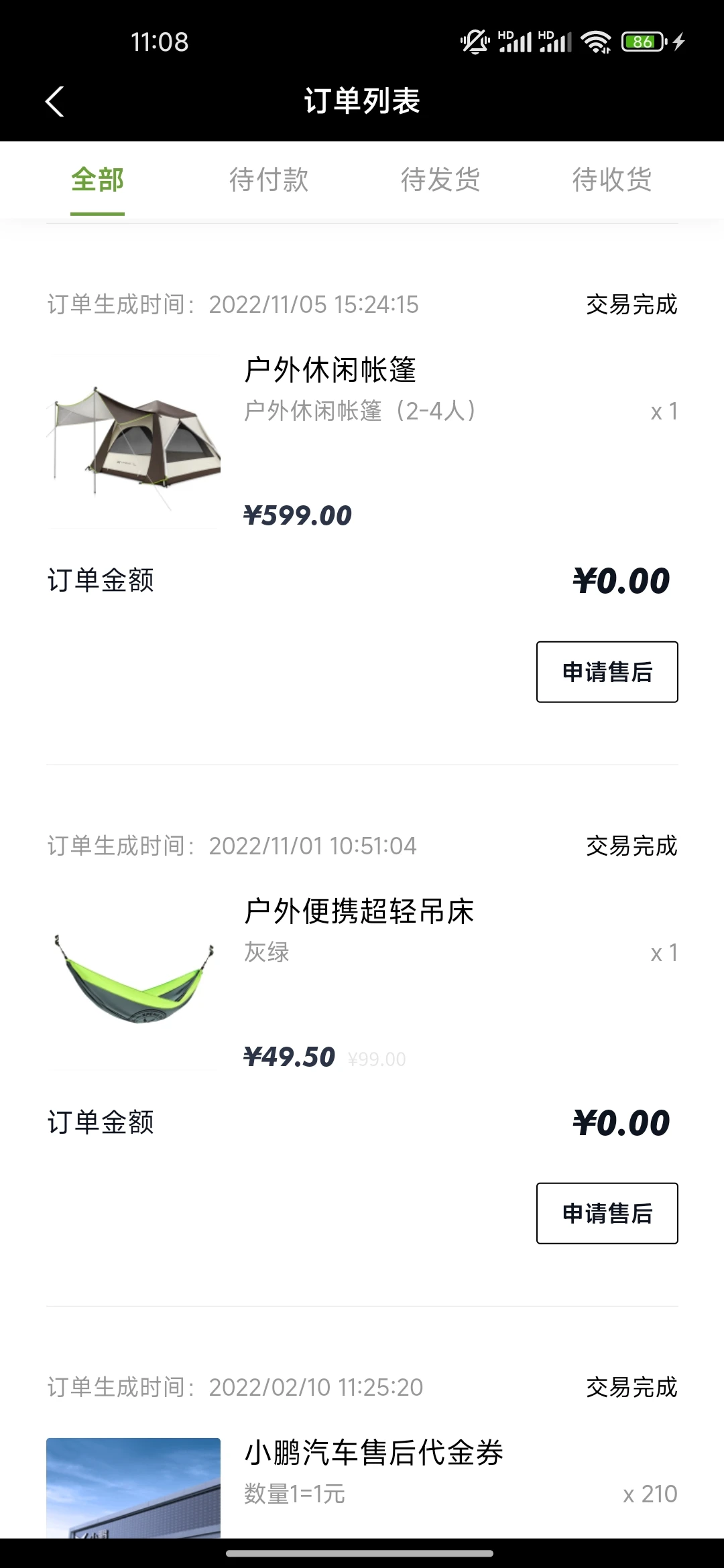Switch to the 待付款 tab
This screenshot has width=724, height=1568.
tap(269, 180)
